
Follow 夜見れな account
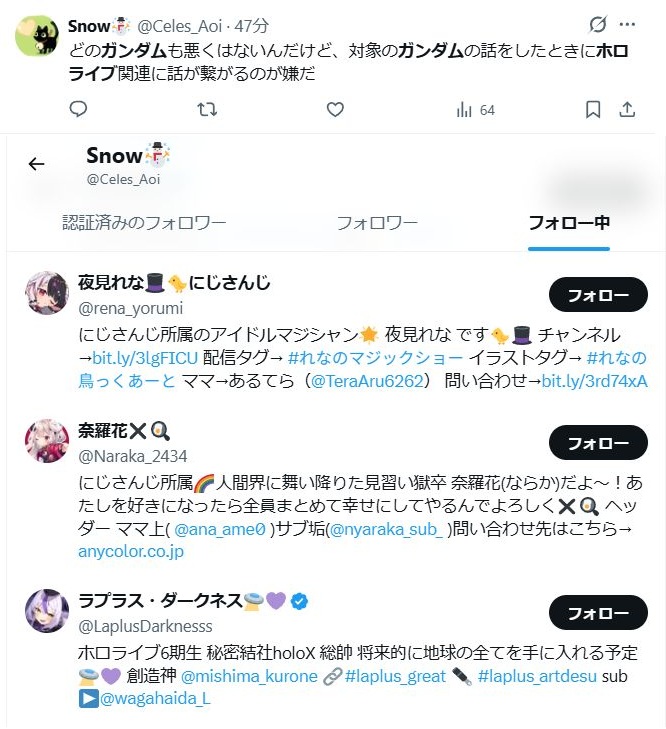coord(598,295)
